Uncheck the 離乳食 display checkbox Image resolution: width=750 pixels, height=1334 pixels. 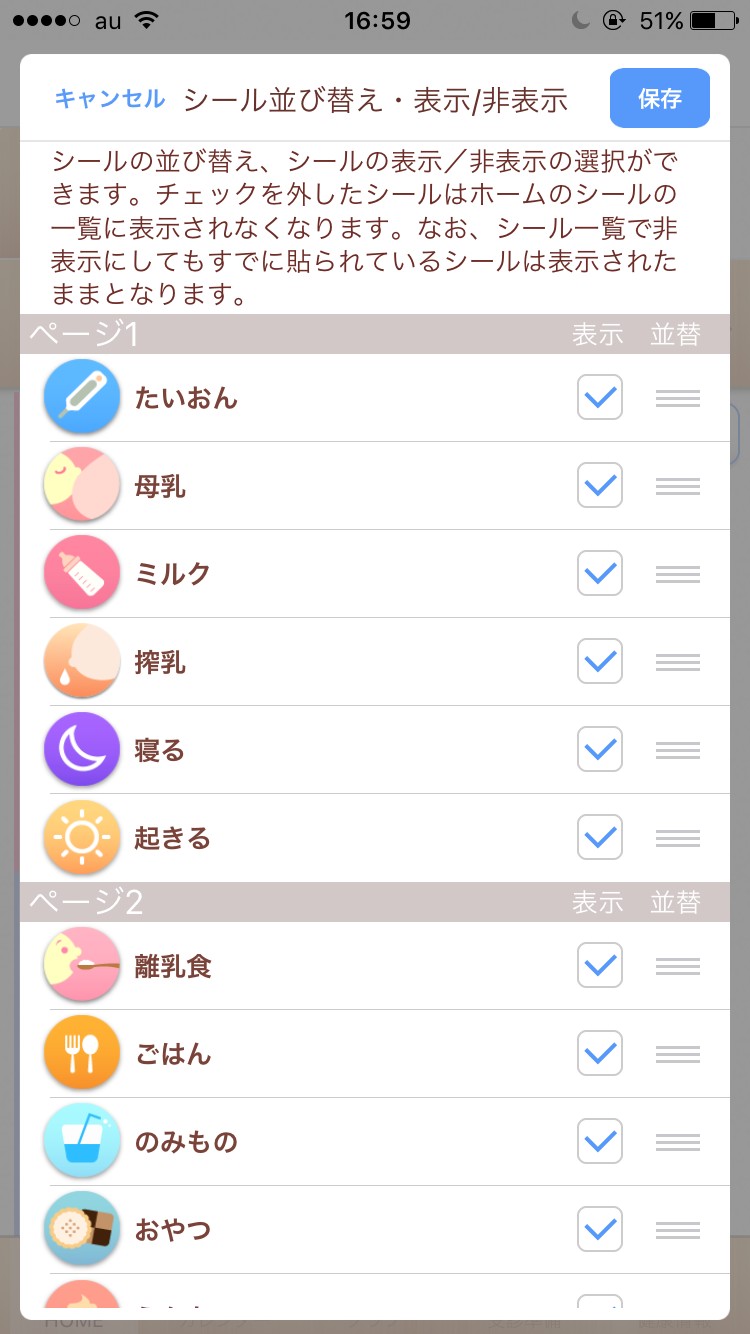[x=599, y=966]
